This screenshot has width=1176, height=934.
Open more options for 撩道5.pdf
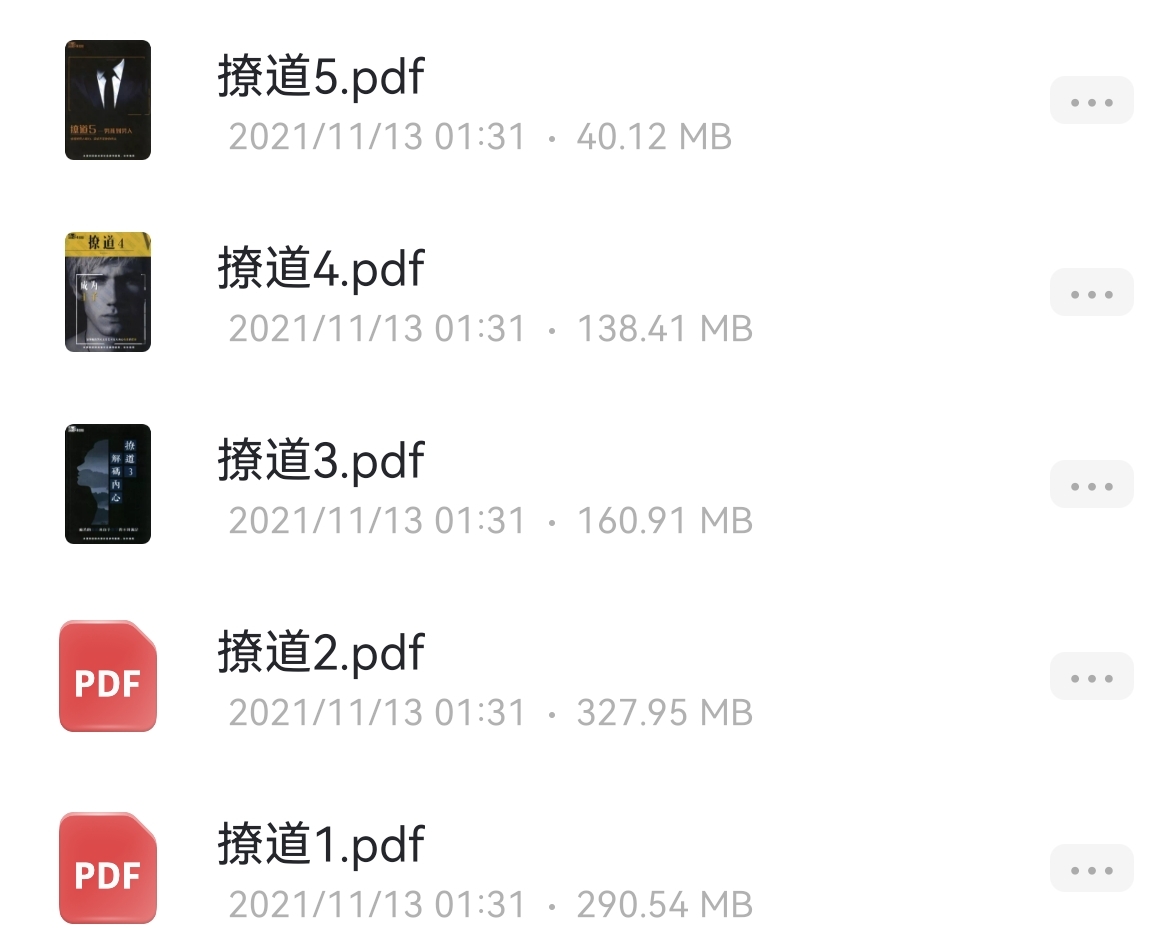[x=1091, y=101]
